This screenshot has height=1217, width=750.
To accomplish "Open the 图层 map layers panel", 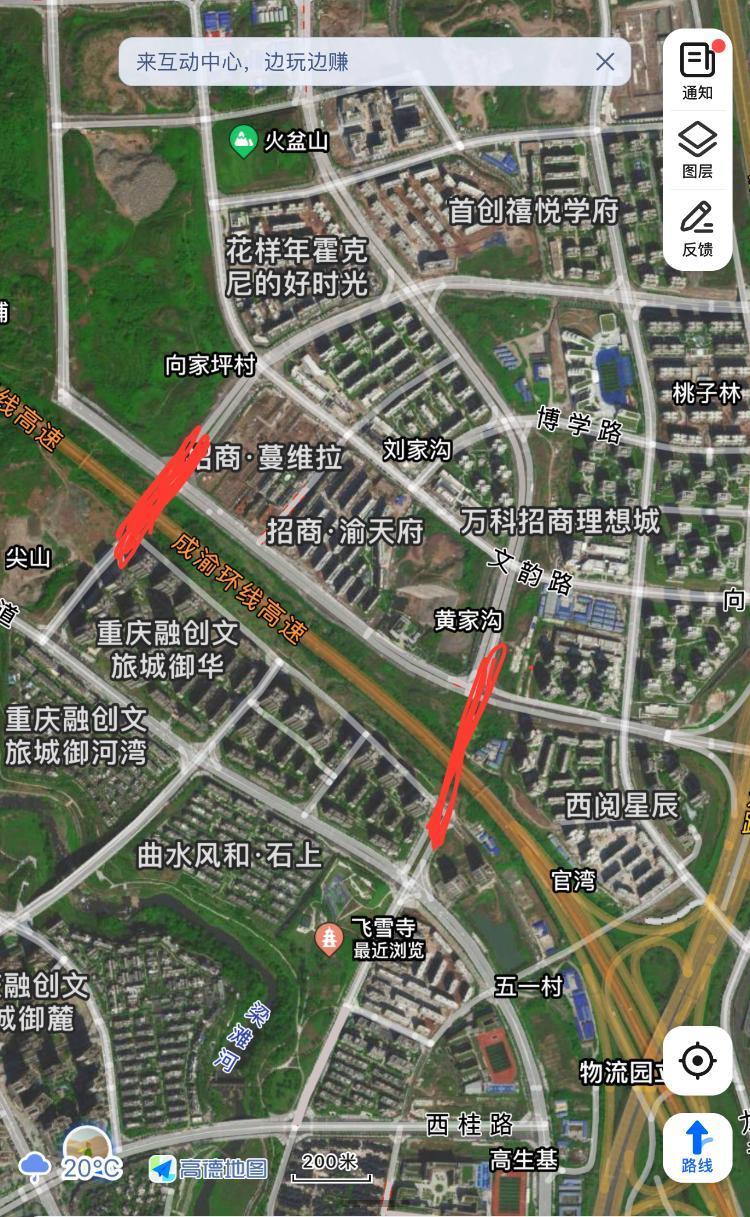I will pos(698,150).
